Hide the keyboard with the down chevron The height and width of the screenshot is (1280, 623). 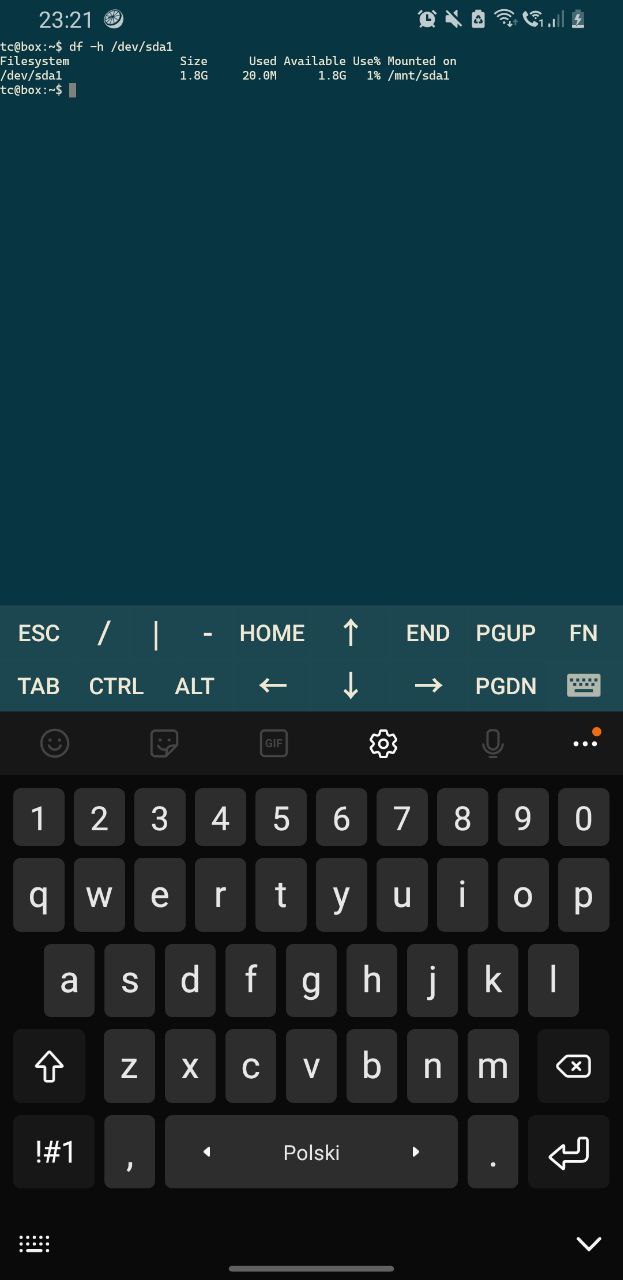pos(588,1244)
